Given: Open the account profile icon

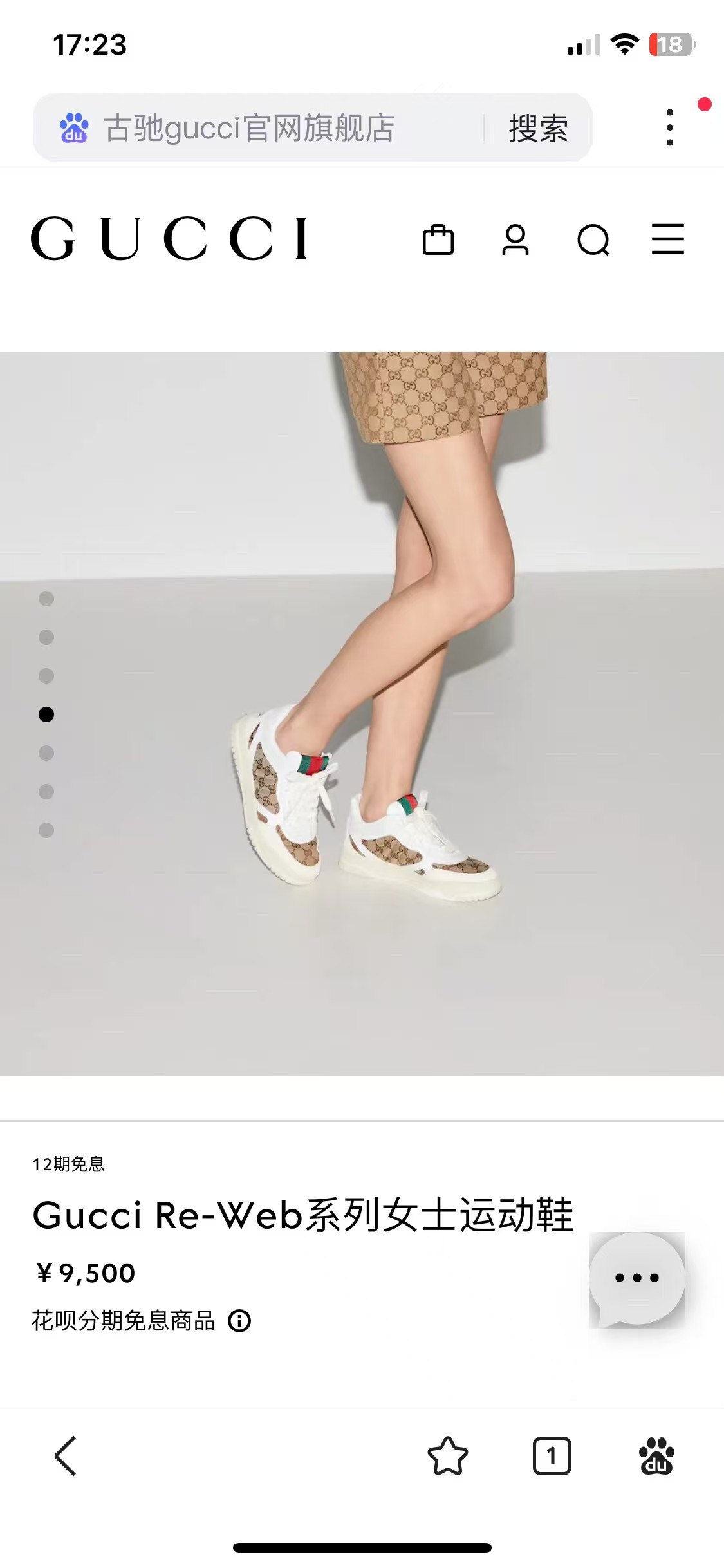Looking at the screenshot, I should (x=515, y=240).
